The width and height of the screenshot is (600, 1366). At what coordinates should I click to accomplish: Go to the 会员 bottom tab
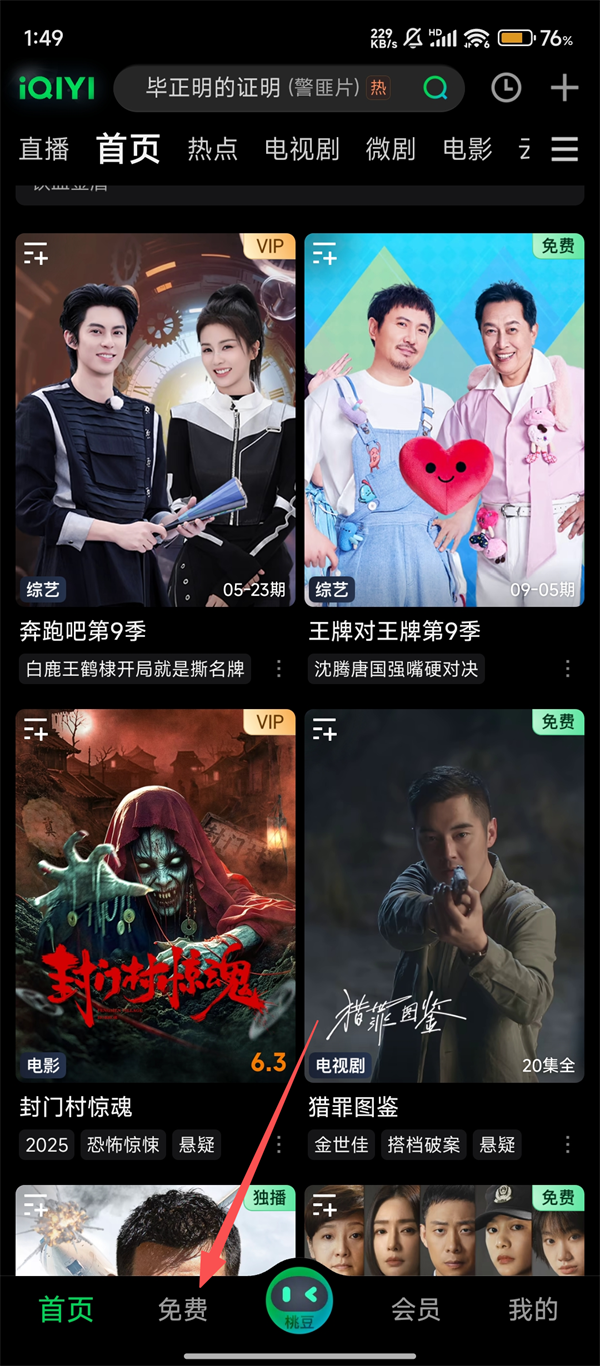(x=416, y=1309)
